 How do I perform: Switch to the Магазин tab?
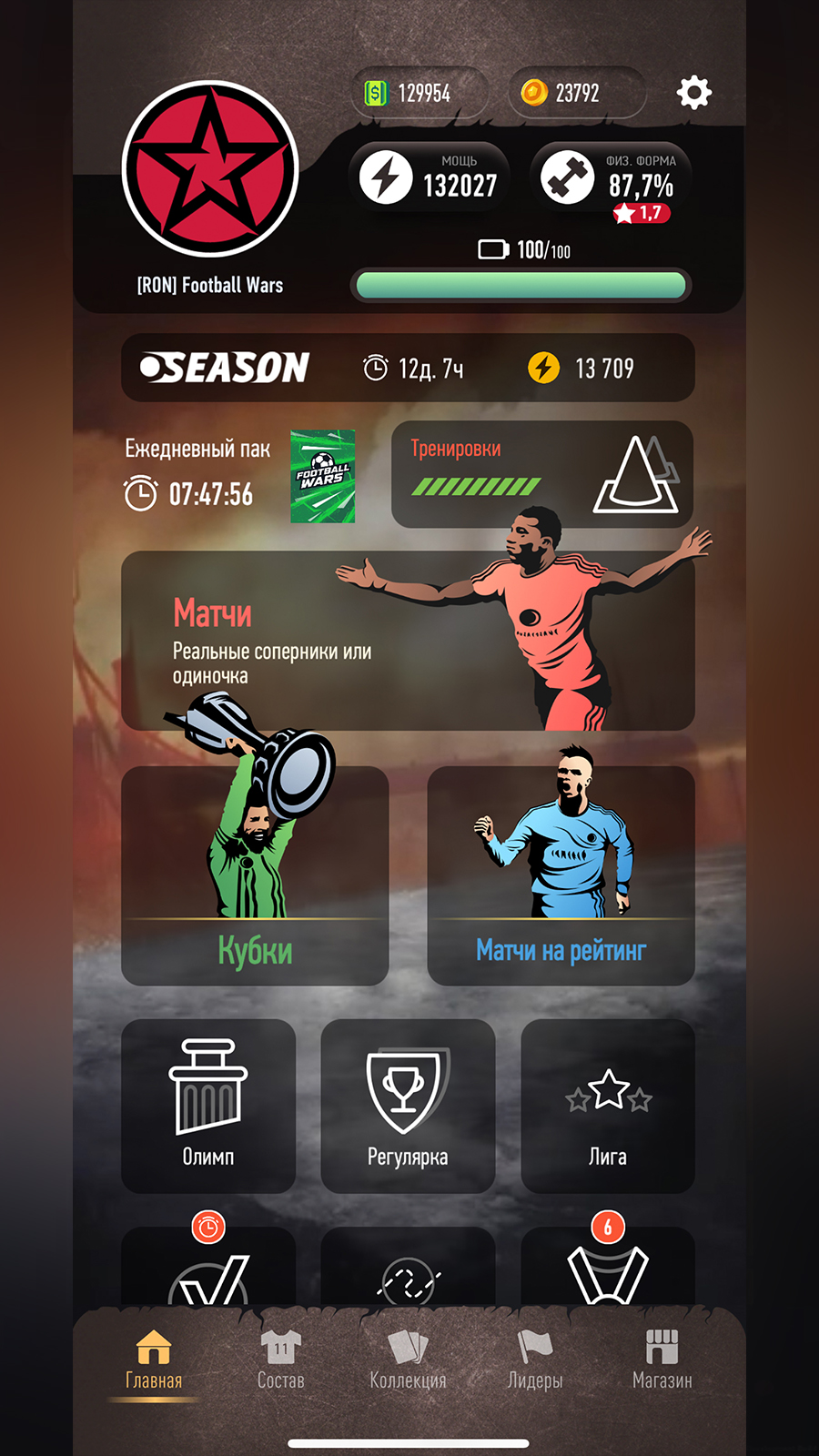click(662, 1360)
